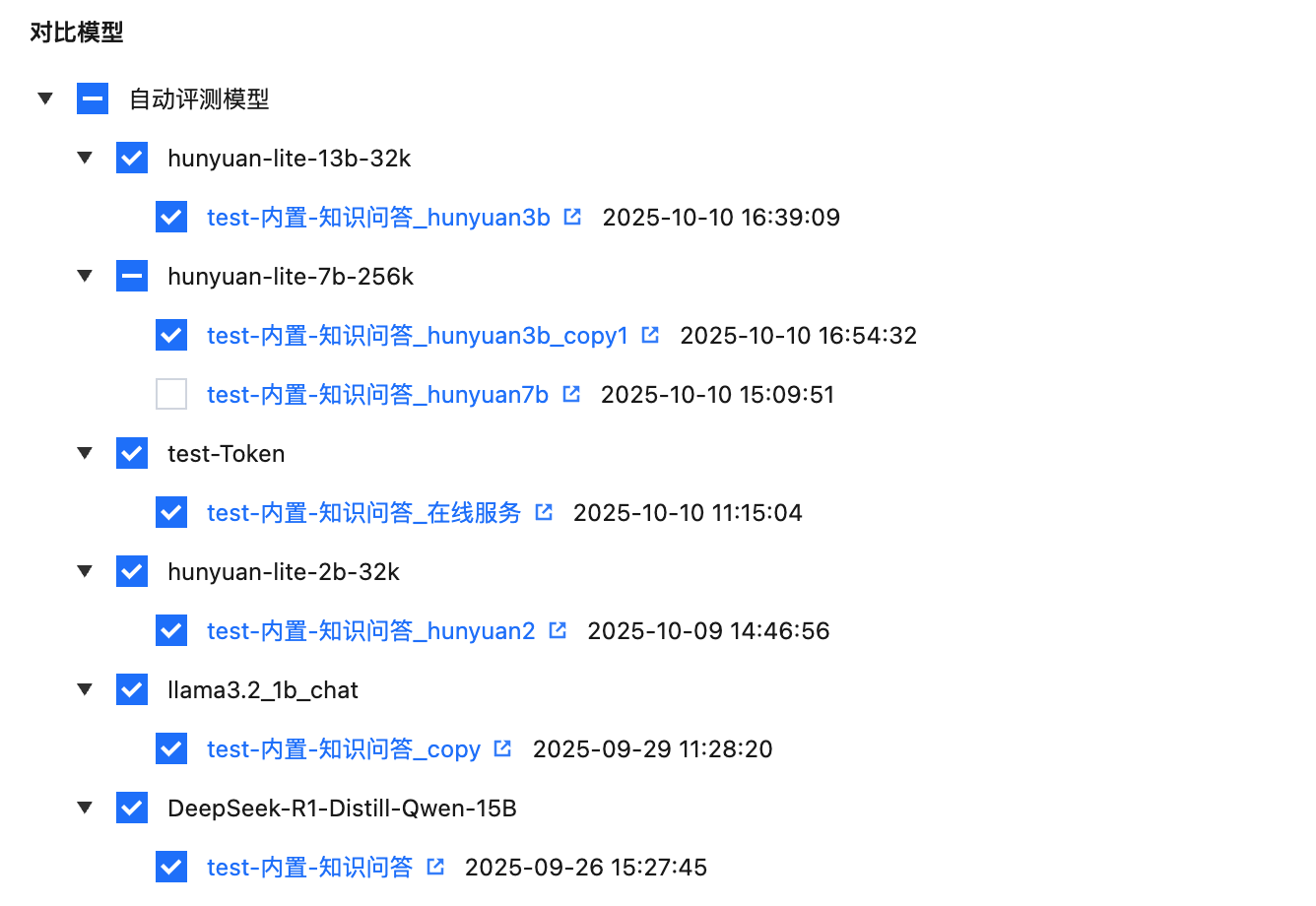Open the test-内置-知识问答_copy link
The width and height of the screenshot is (1316, 906).
[344, 749]
